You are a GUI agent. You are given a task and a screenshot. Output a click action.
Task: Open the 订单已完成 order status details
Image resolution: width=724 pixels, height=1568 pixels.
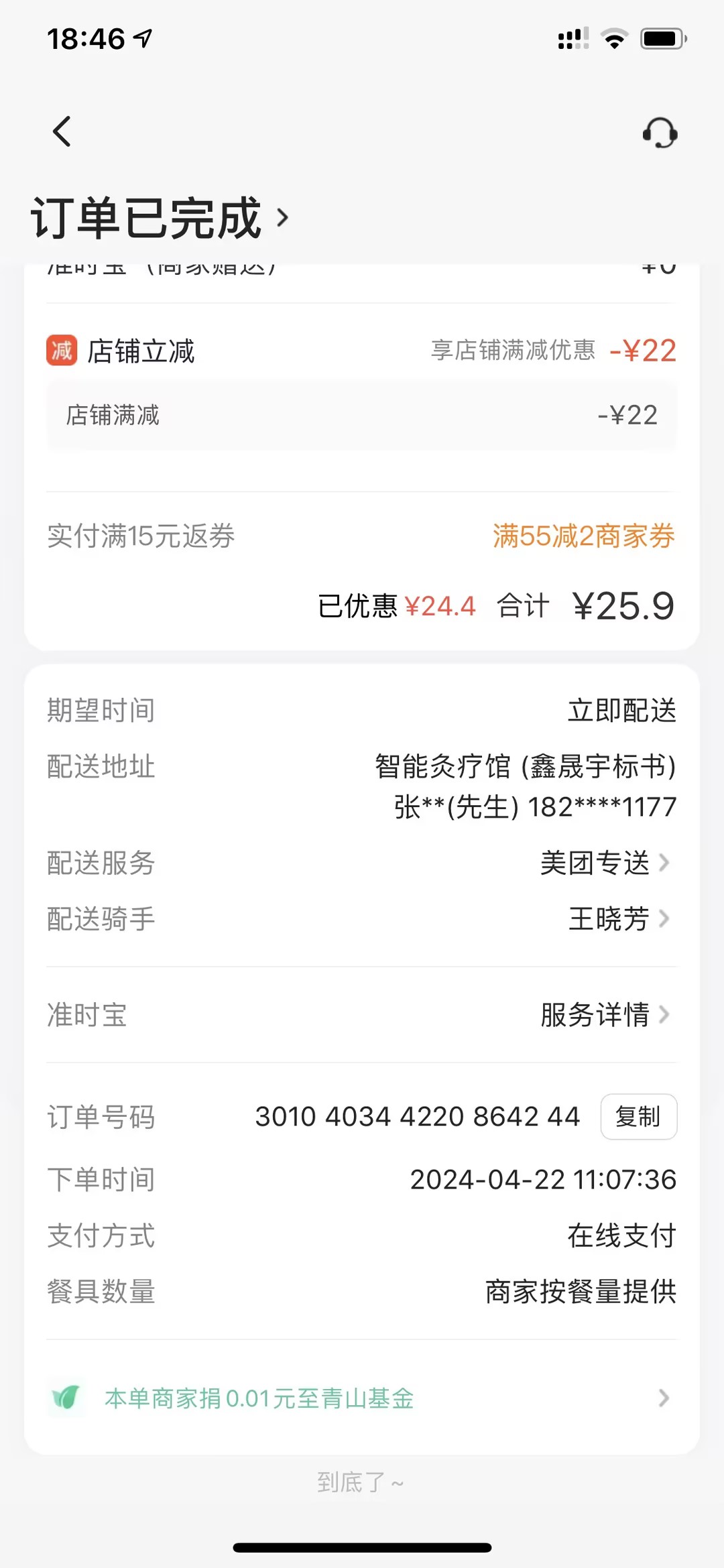tap(161, 218)
